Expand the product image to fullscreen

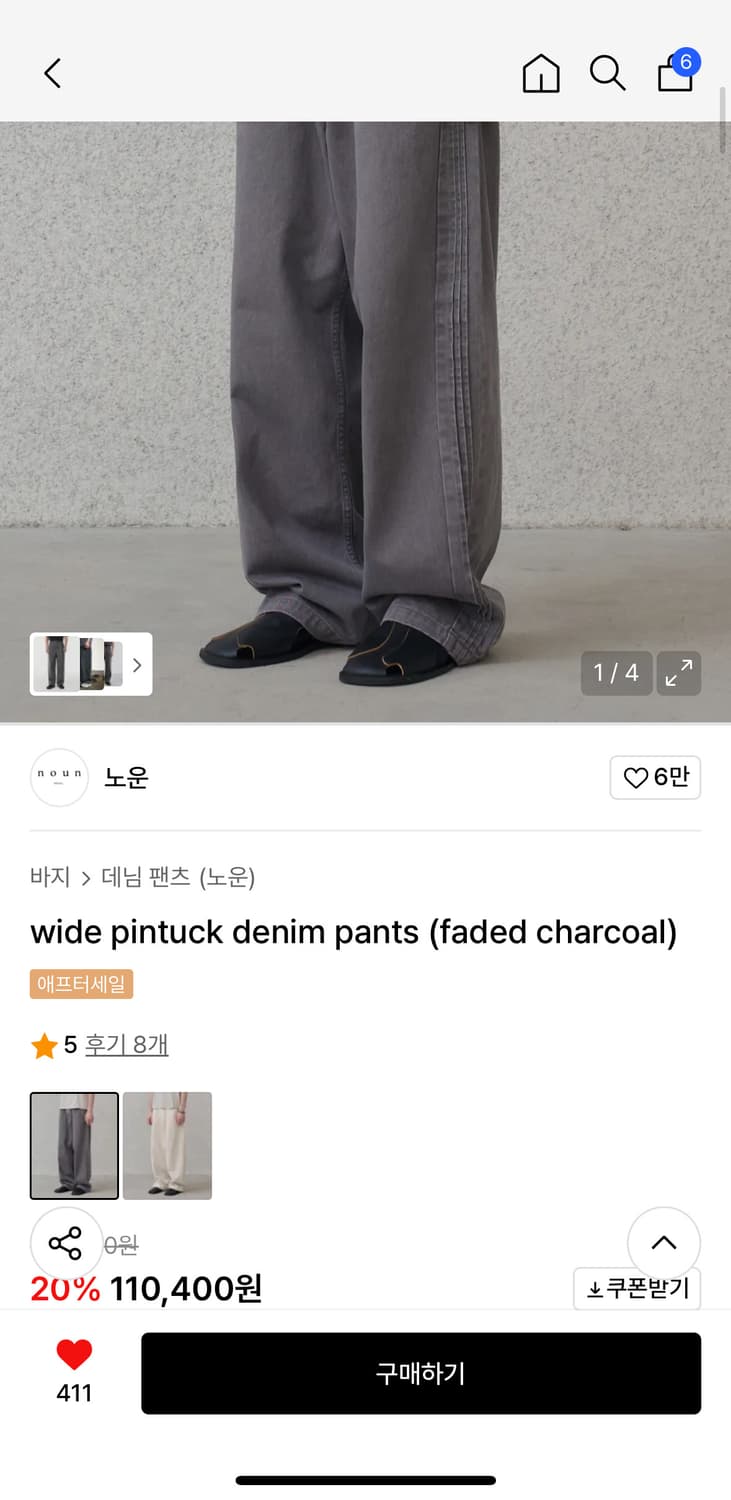(x=679, y=673)
